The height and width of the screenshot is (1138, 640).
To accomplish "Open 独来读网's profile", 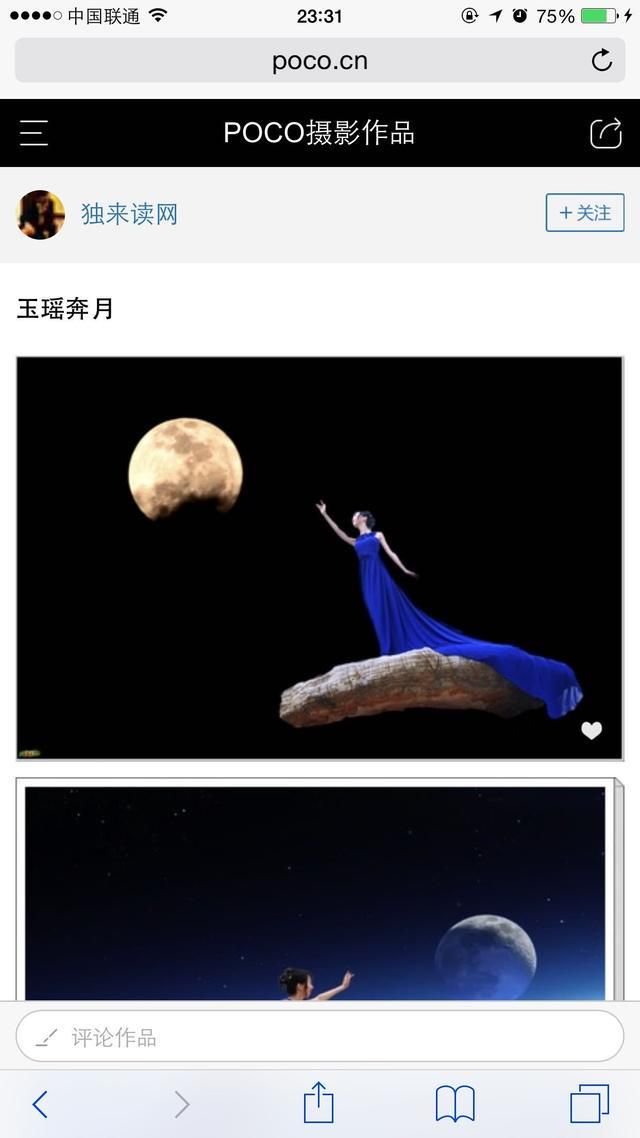I will coord(129,214).
